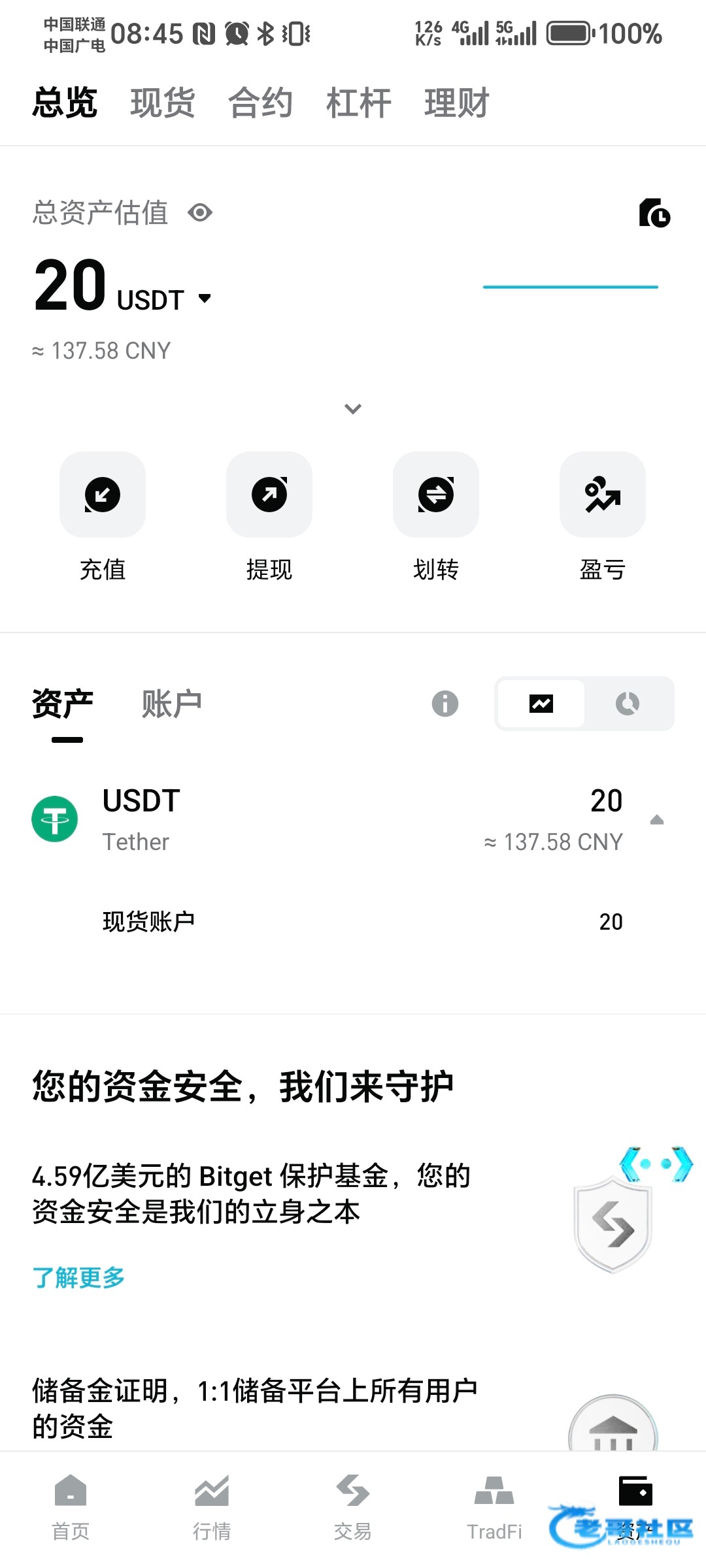Hide the total asset value with the eye icon

pyautogui.click(x=200, y=213)
